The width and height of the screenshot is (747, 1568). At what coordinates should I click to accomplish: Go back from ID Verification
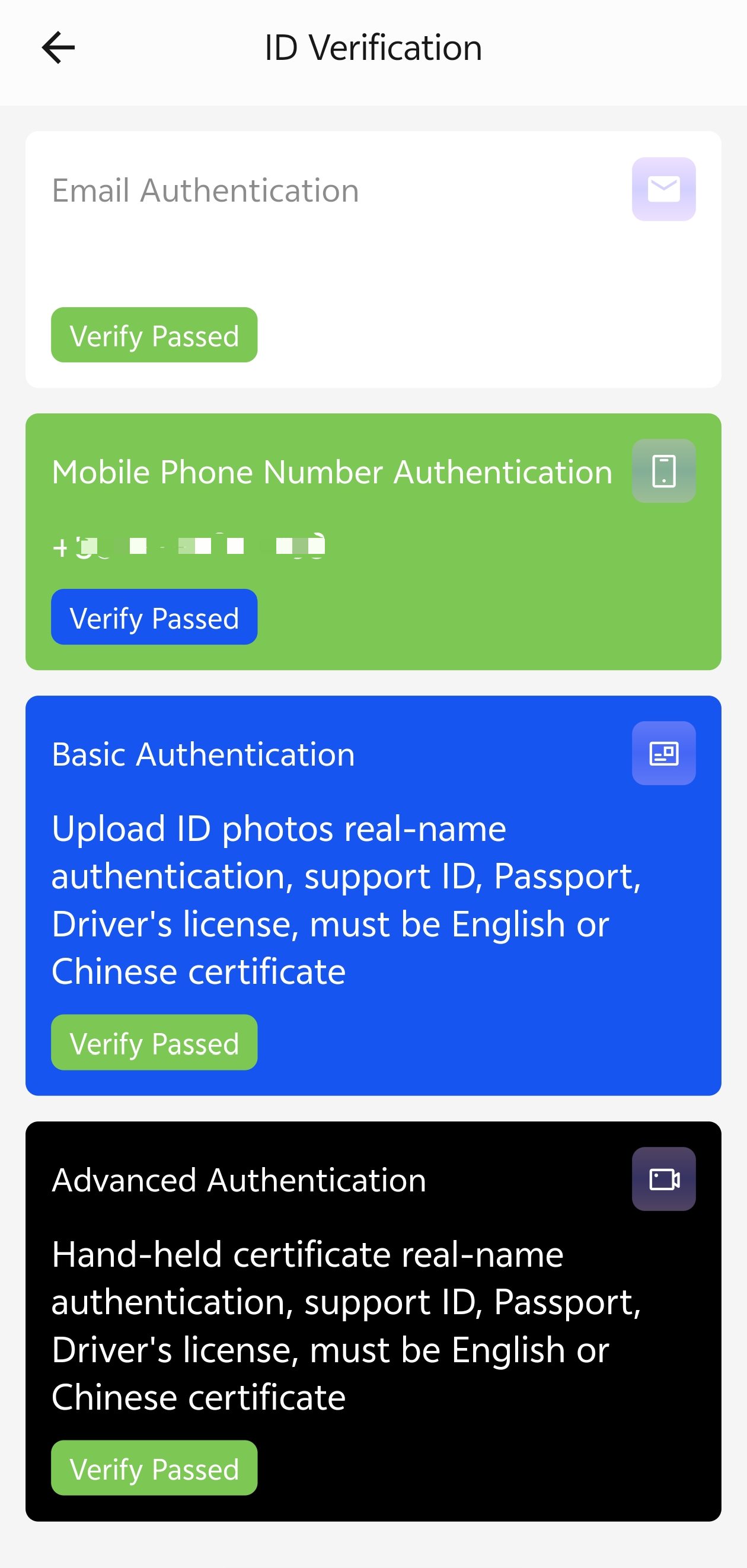point(59,47)
